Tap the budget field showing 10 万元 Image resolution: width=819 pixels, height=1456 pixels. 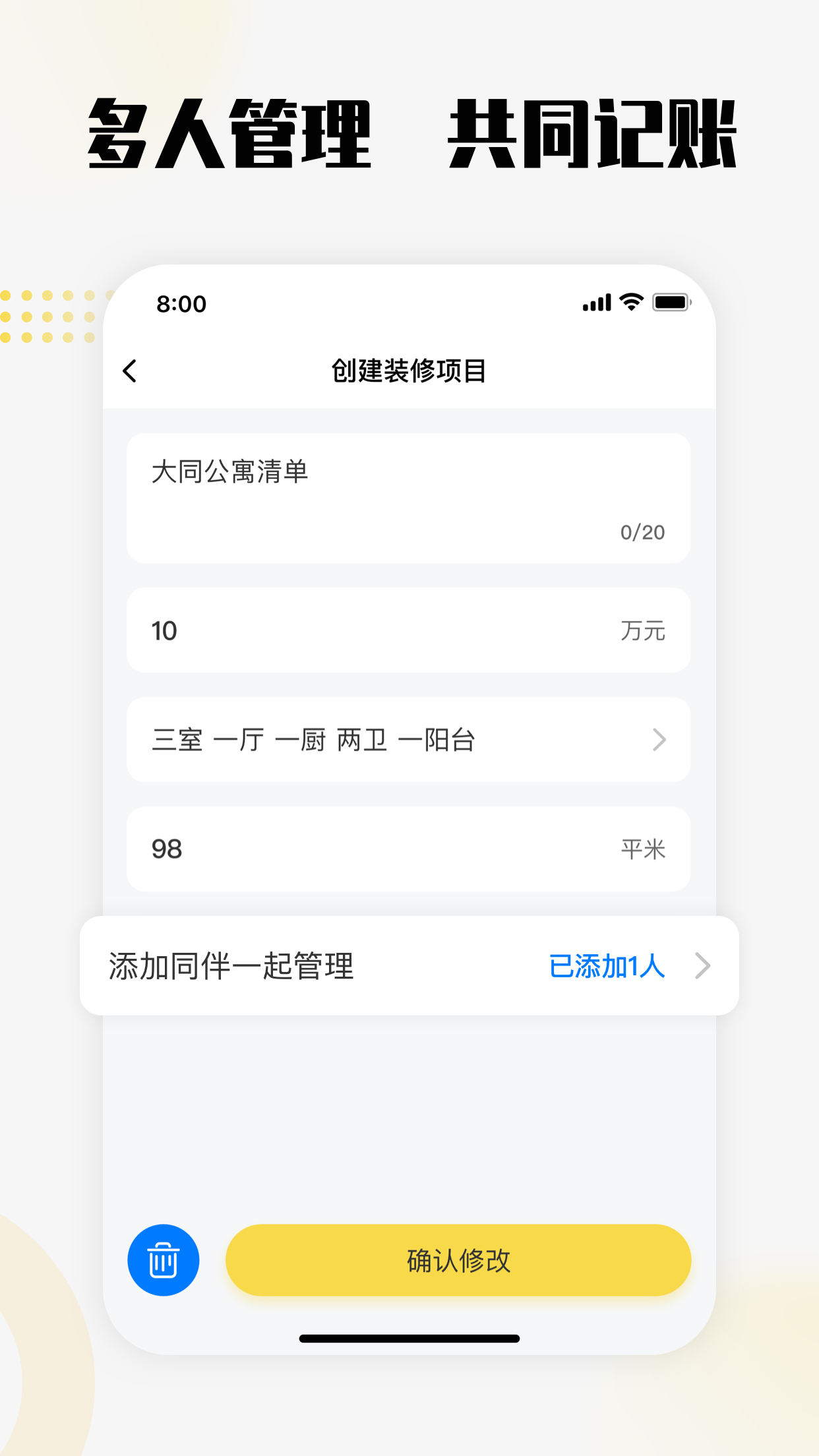[x=409, y=630]
